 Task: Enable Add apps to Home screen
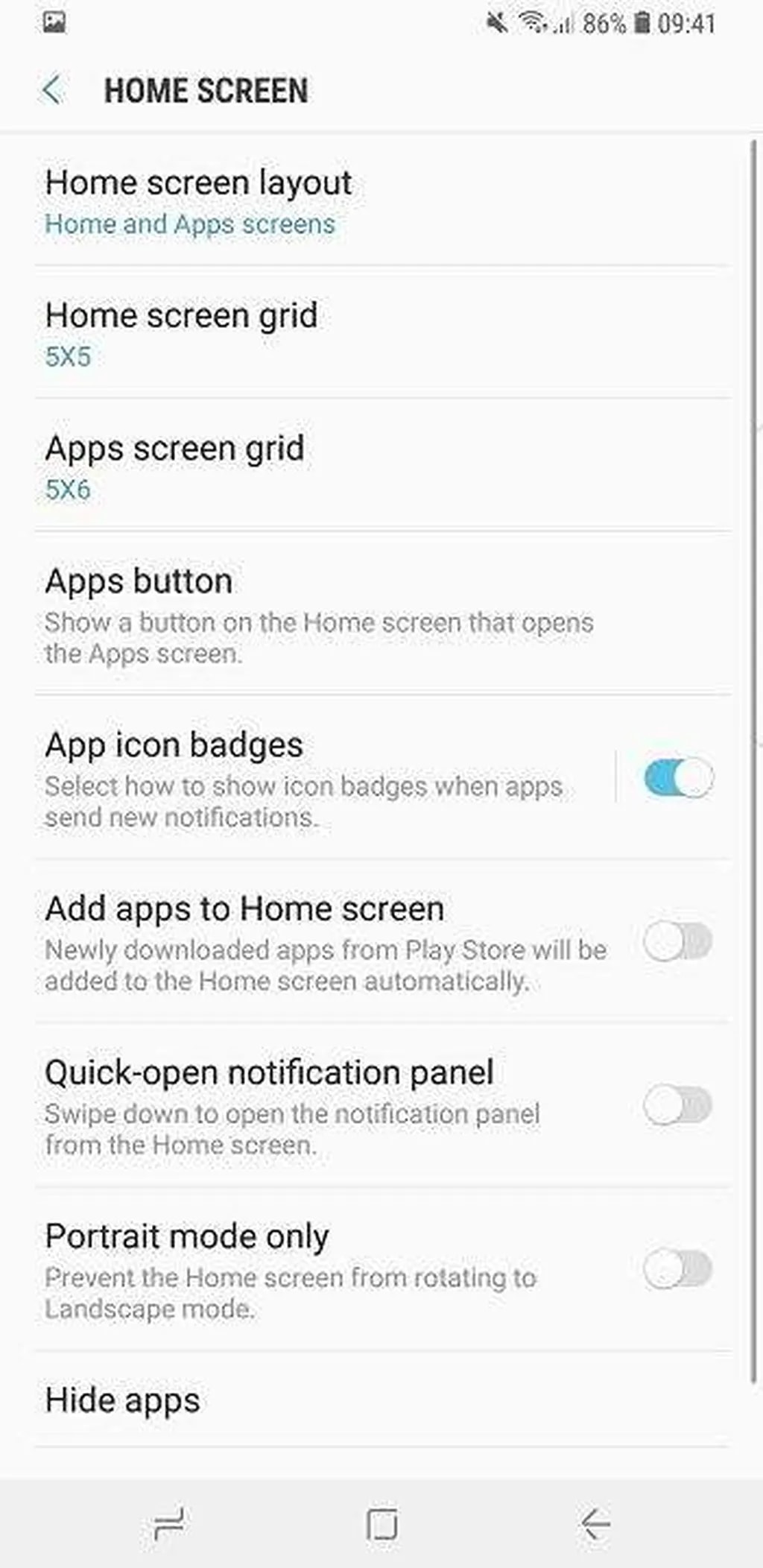678,942
